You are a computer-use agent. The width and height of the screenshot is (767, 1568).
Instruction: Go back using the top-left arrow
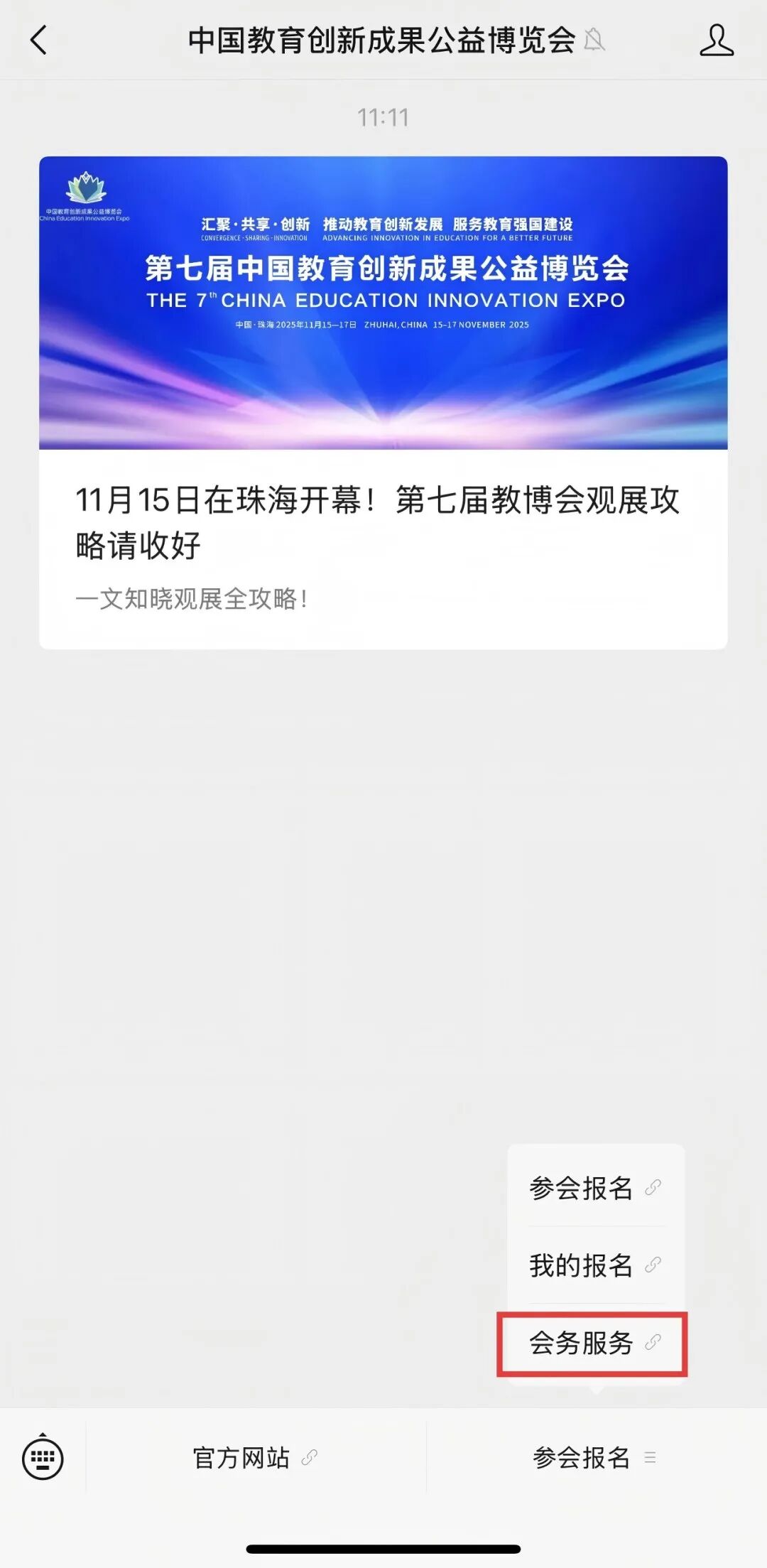tap(39, 40)
